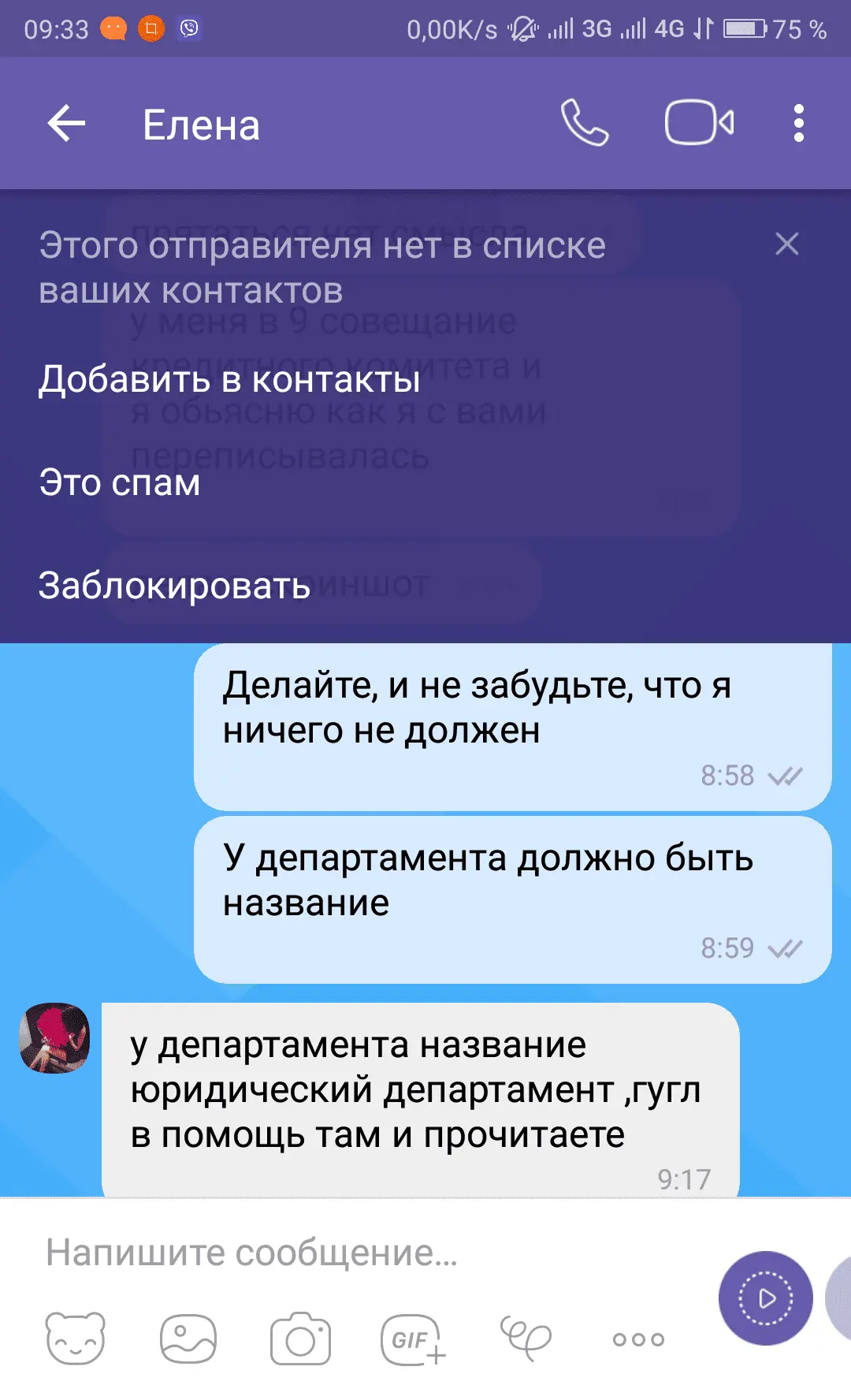The width and height of the screenshot is (851, 1400).
Task: Tap Заблокировать to block sender
Action: tap(174, 586)
